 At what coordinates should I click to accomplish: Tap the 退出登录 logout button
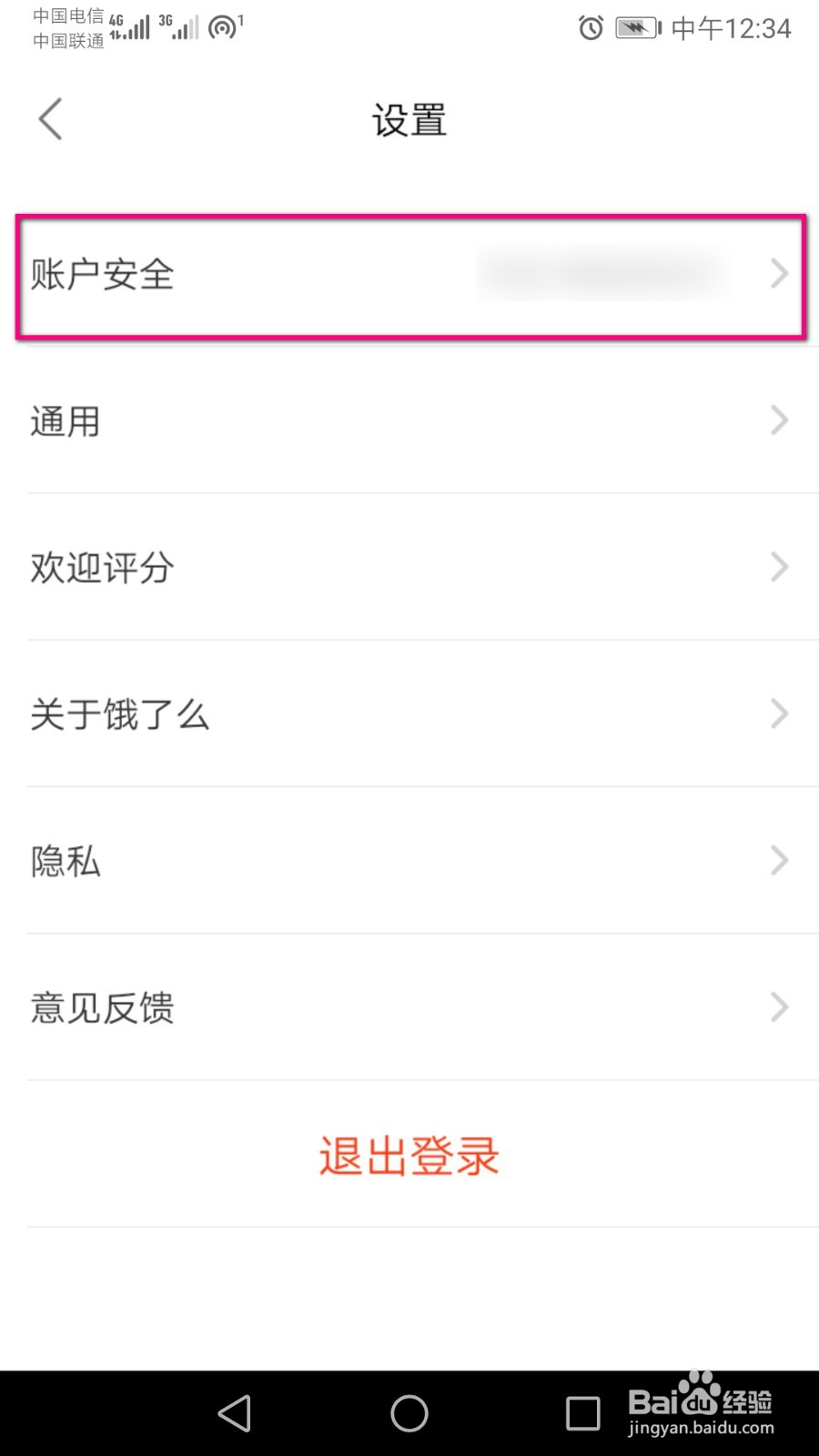409,1156
